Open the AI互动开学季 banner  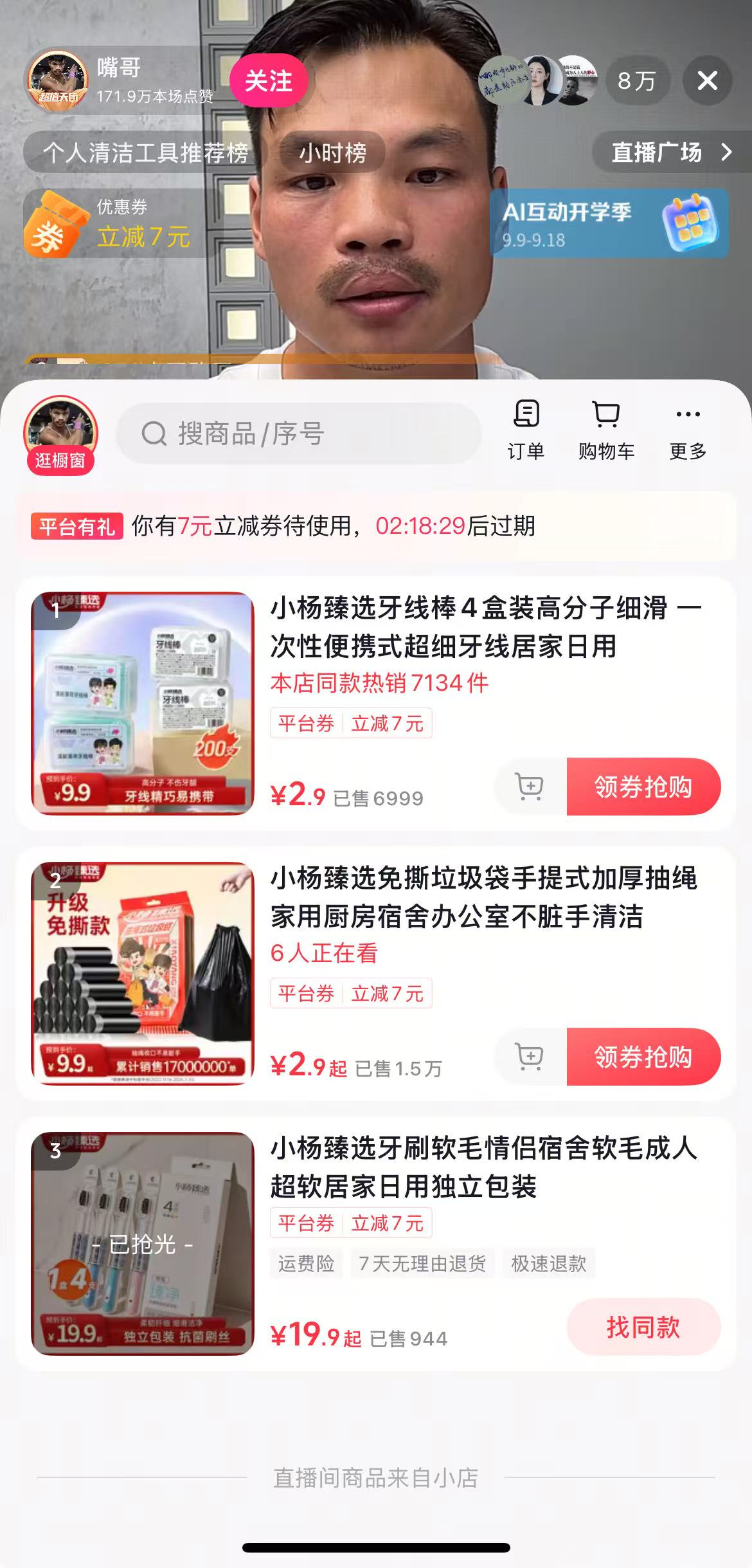[608, 224]
